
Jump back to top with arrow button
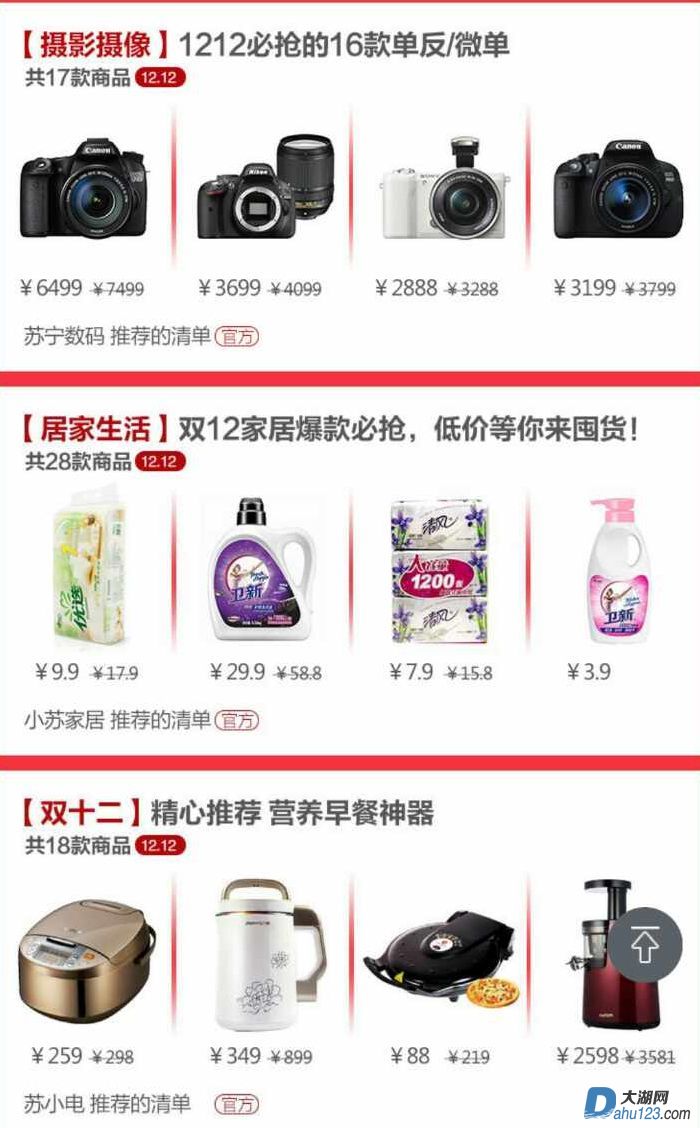click(x=646, y=942)
